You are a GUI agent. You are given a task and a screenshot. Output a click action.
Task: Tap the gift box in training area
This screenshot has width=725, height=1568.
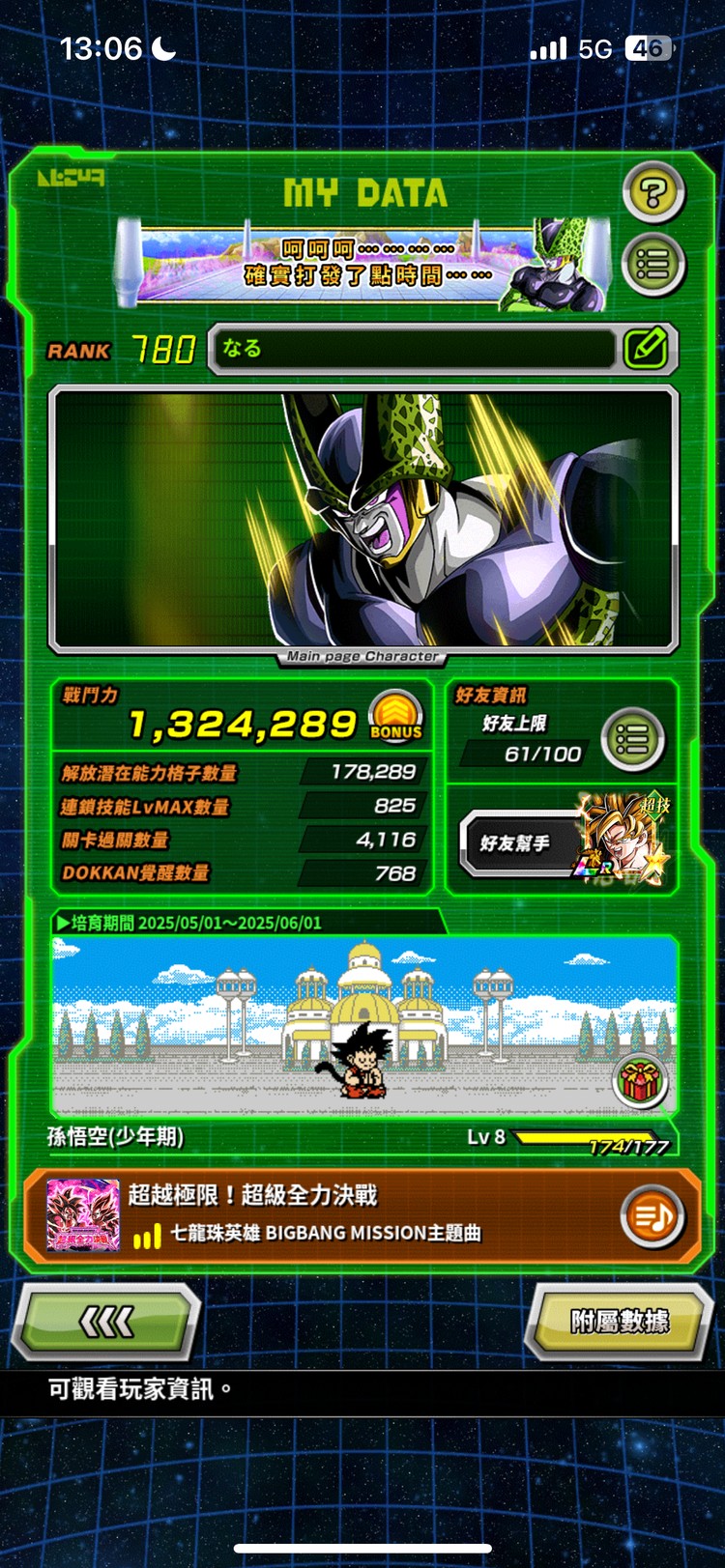point(638,1080)
